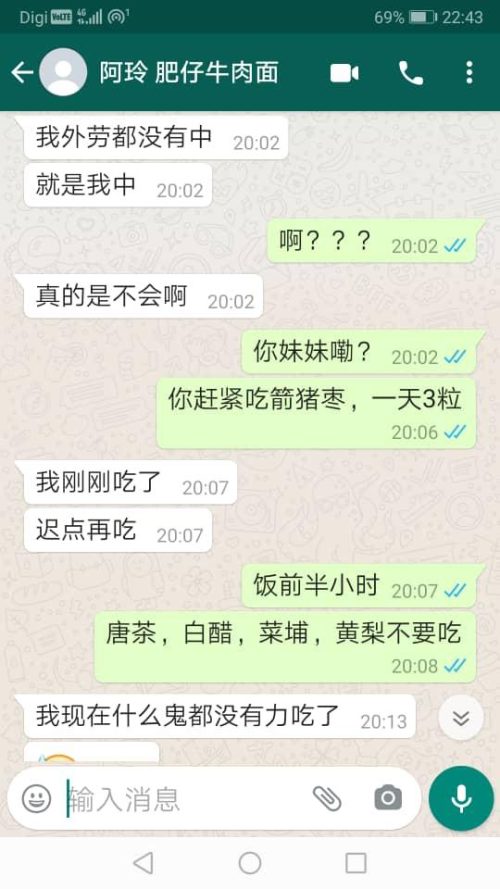Open contact info for 阿玲 肥仔牛肉面
The height and width of the screenshot is (889, 500).
pyautogui.click(x=189, y=73)
